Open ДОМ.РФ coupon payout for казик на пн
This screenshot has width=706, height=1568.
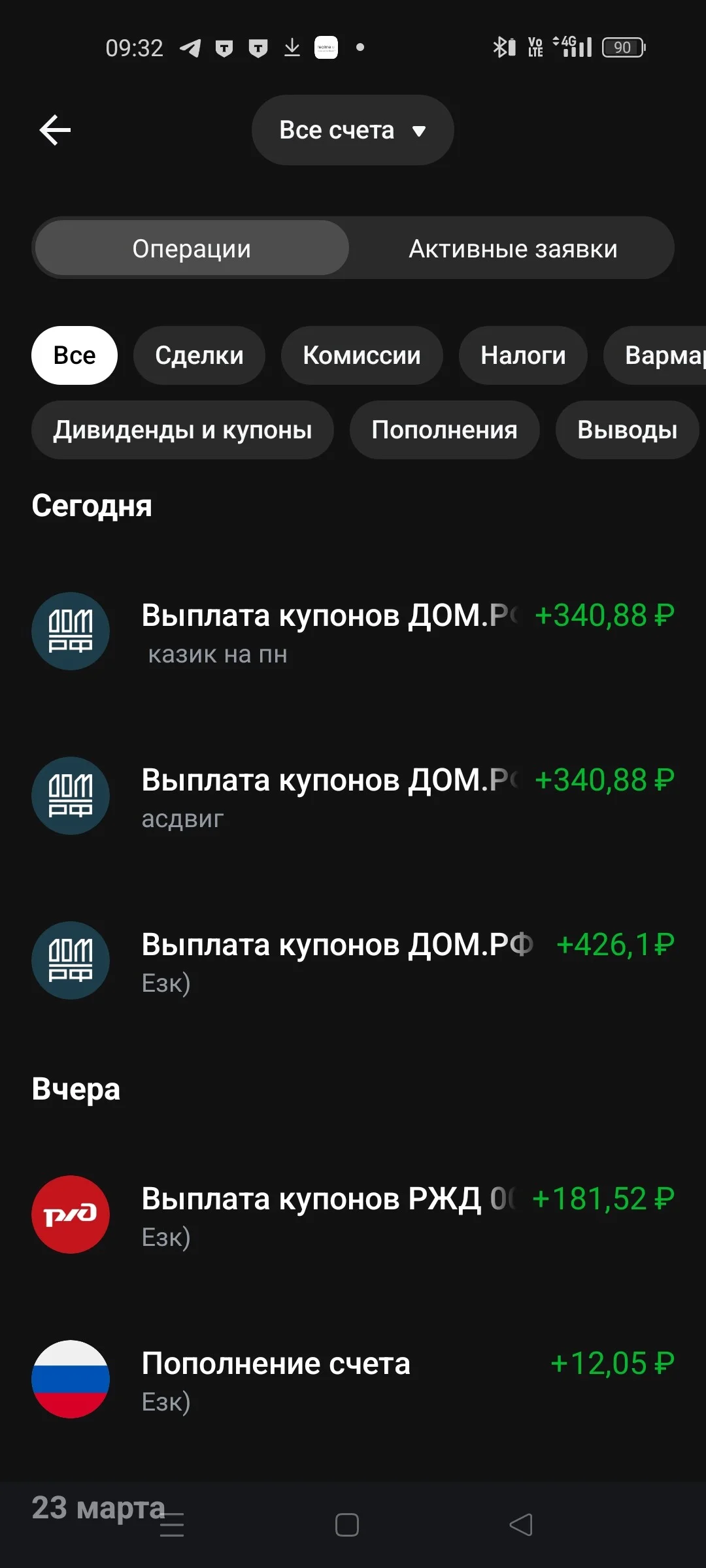coord(353,632)
